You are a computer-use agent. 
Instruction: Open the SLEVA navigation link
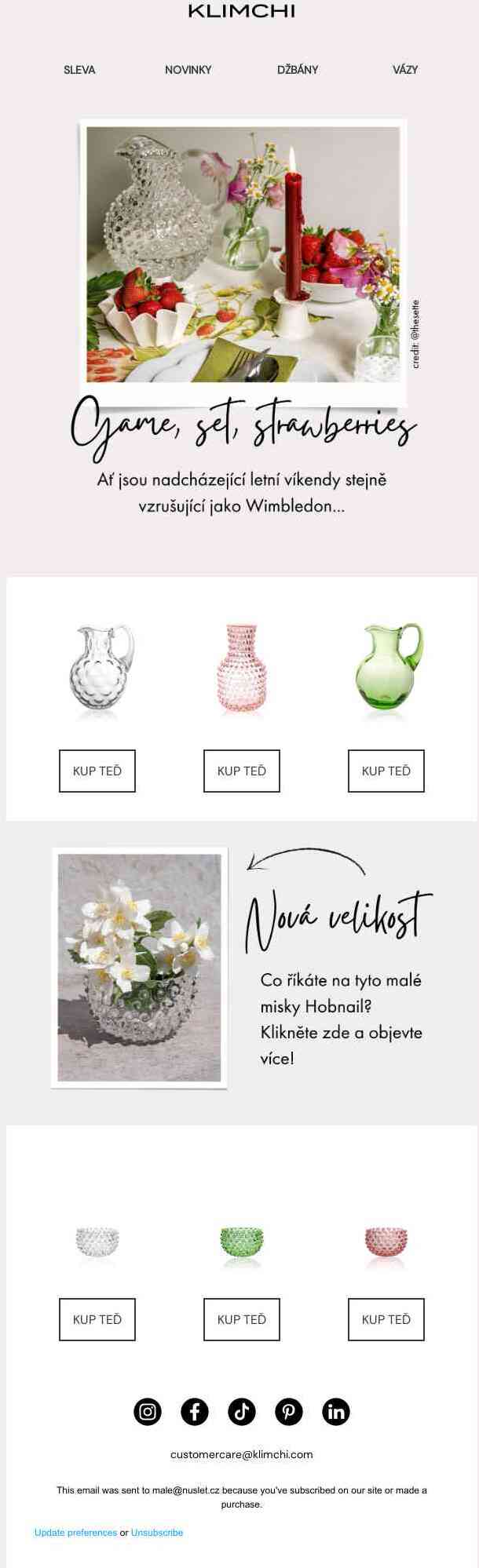[79, 70]
